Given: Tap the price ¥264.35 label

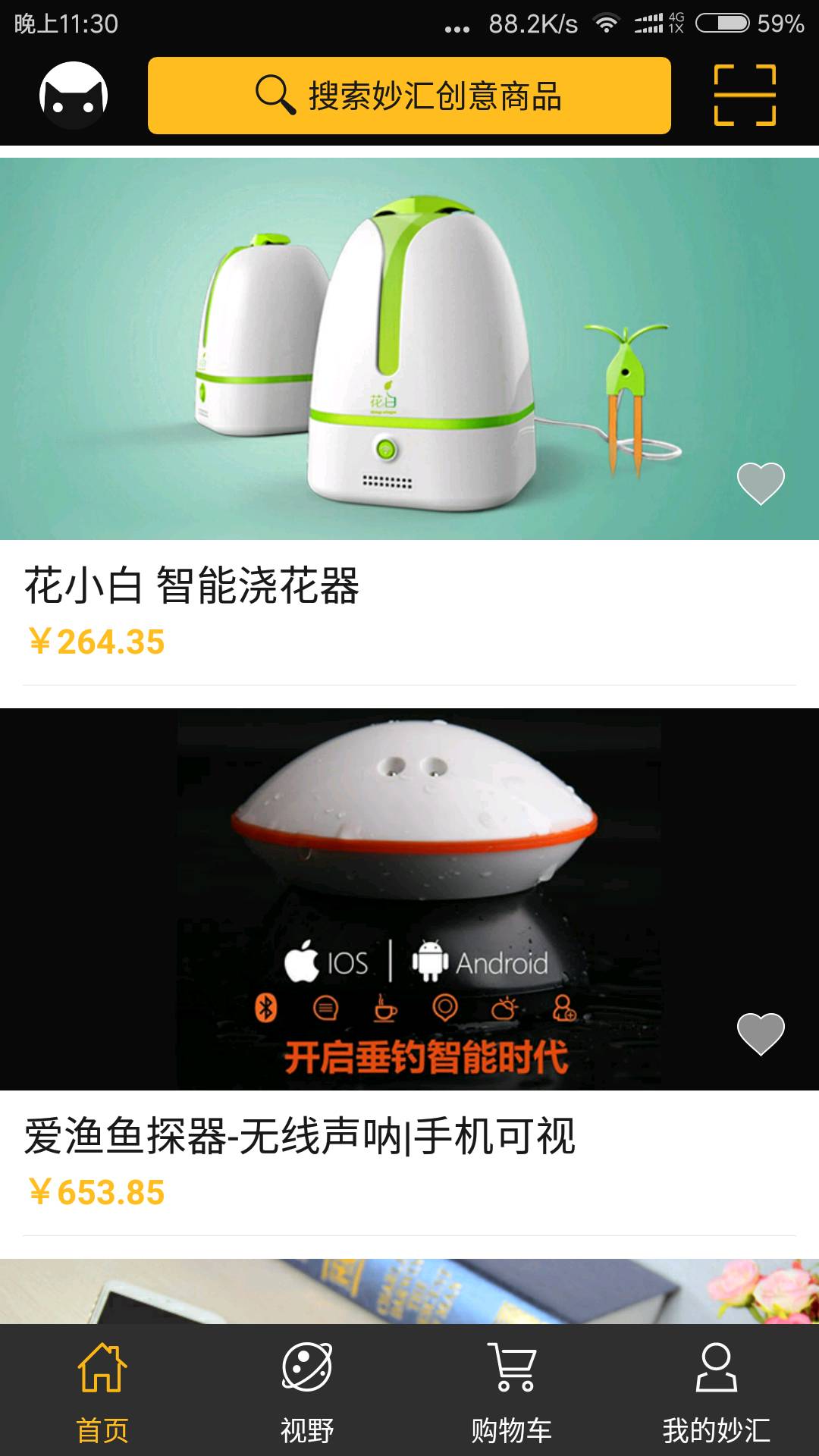Looking at the screenshot, I should click(93, 645).
